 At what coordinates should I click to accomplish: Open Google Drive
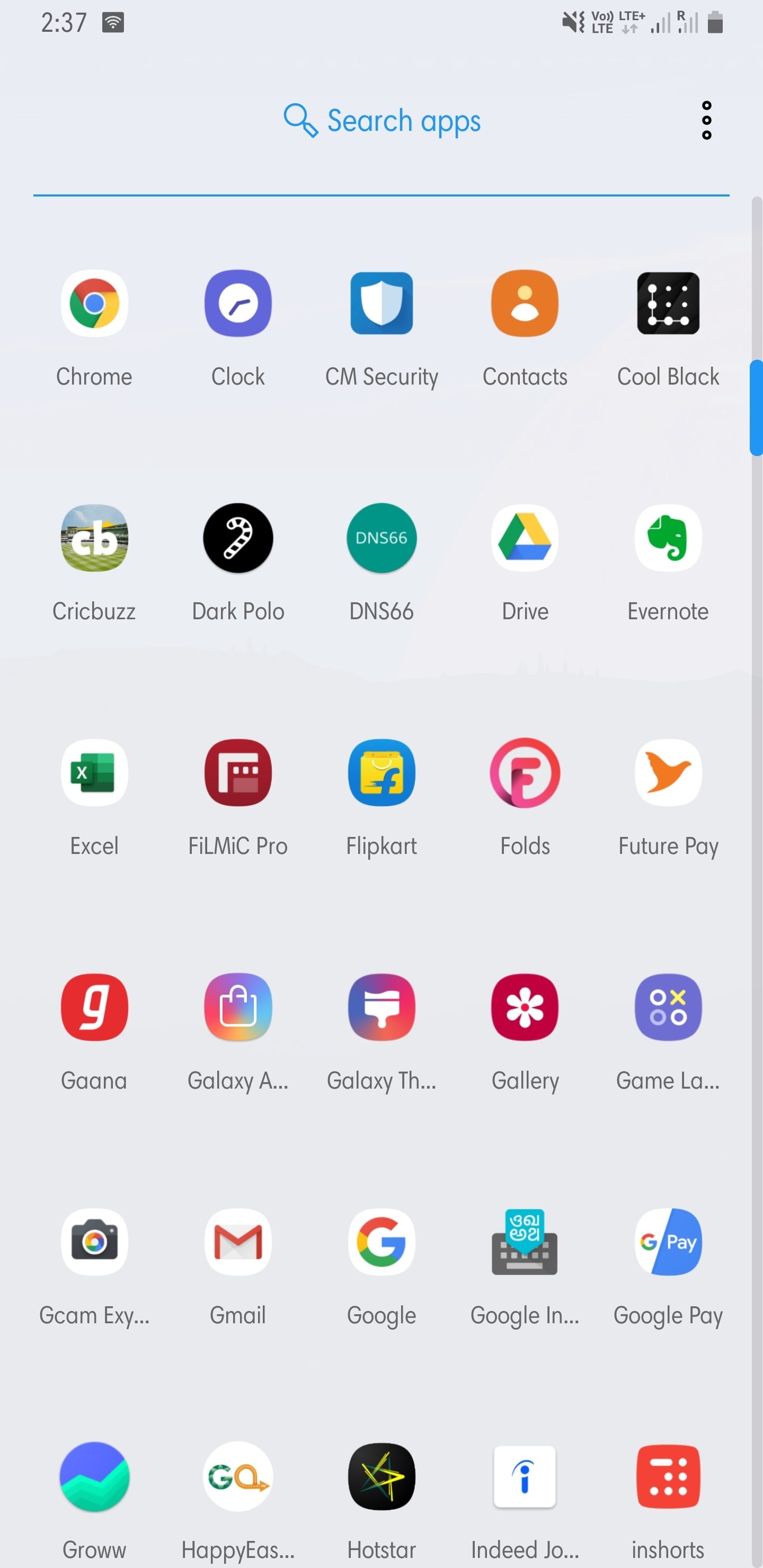[x=525, y=538]
